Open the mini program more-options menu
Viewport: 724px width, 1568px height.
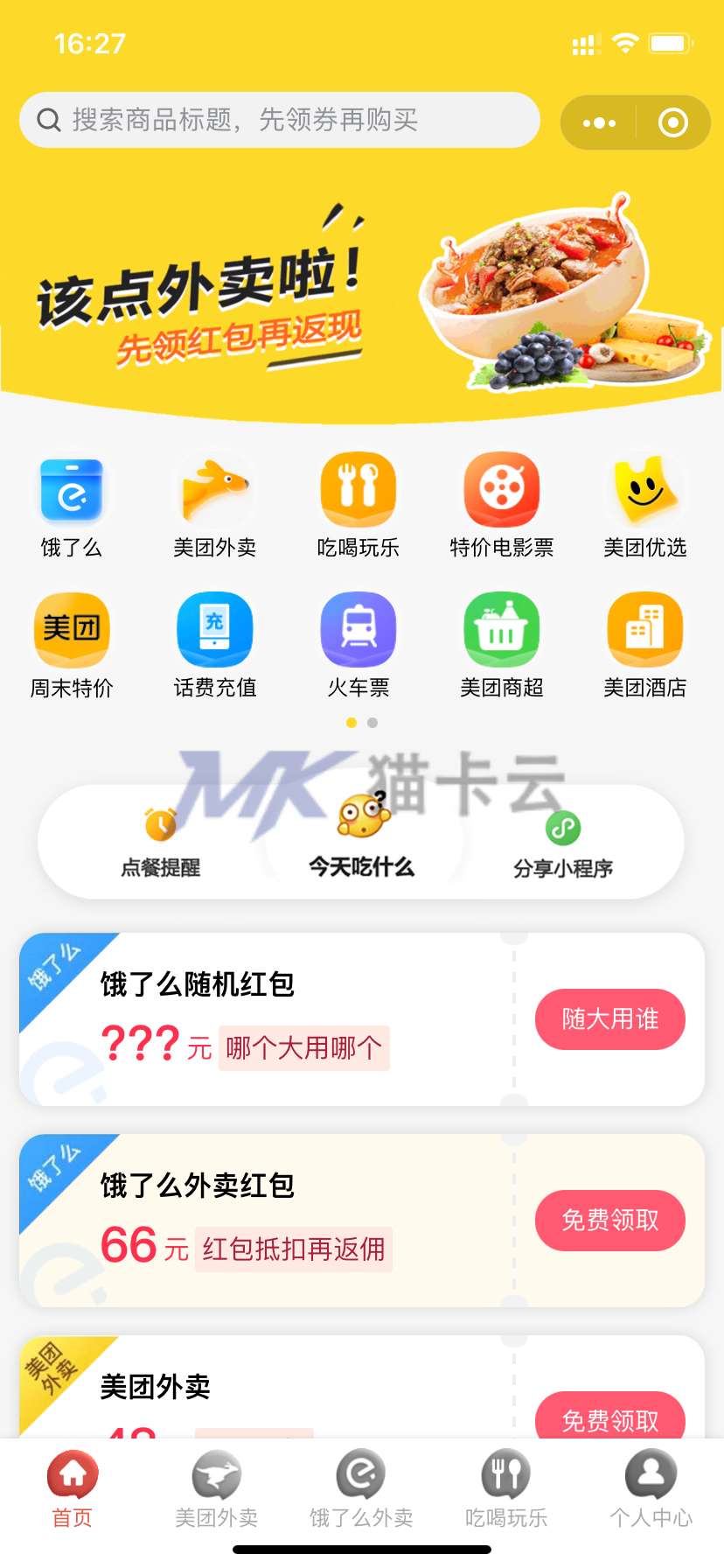tap(599, 122)
